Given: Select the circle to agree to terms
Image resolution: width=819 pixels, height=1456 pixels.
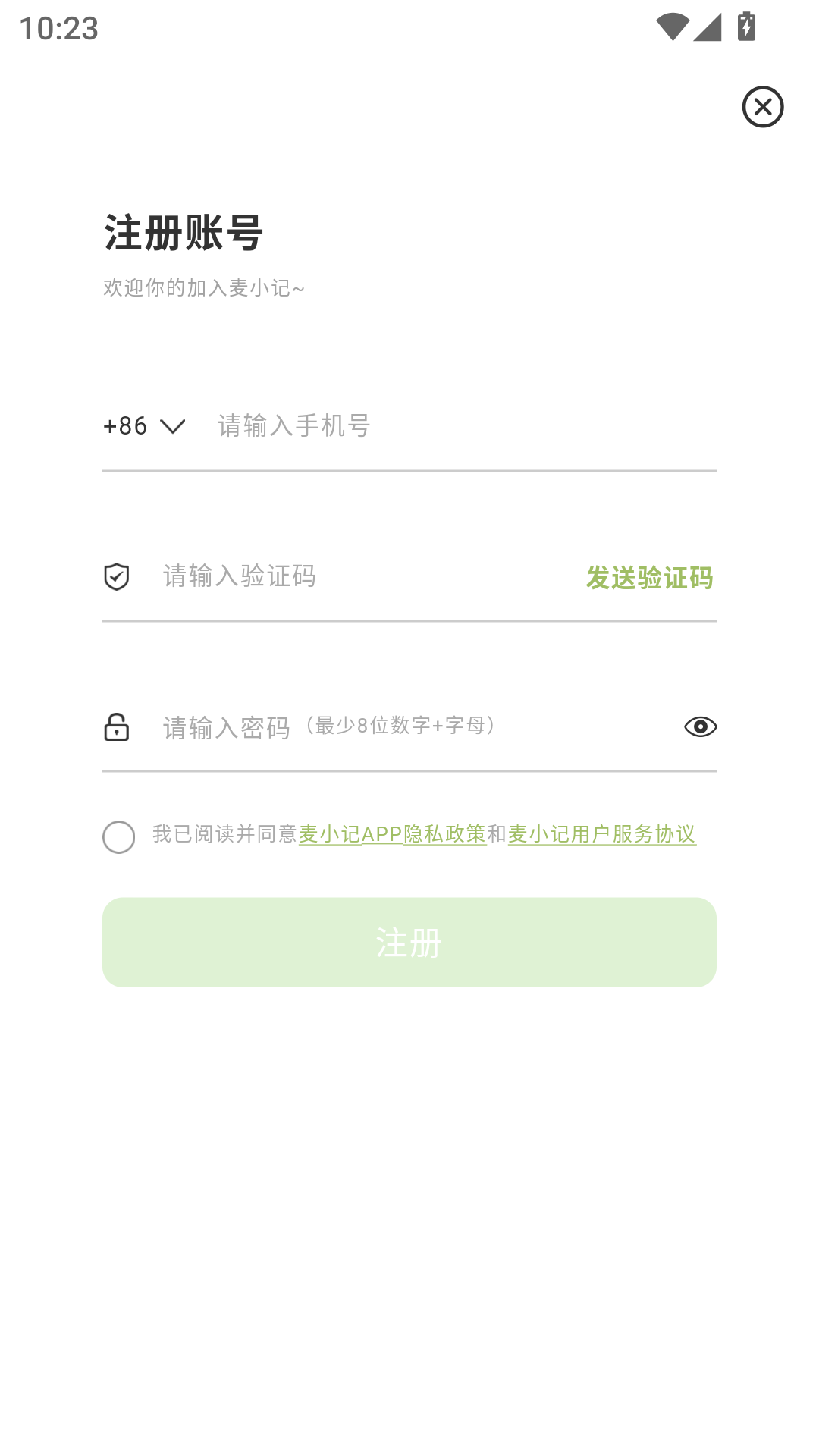Looking at the screenshot, I should (x=119, y=837).
